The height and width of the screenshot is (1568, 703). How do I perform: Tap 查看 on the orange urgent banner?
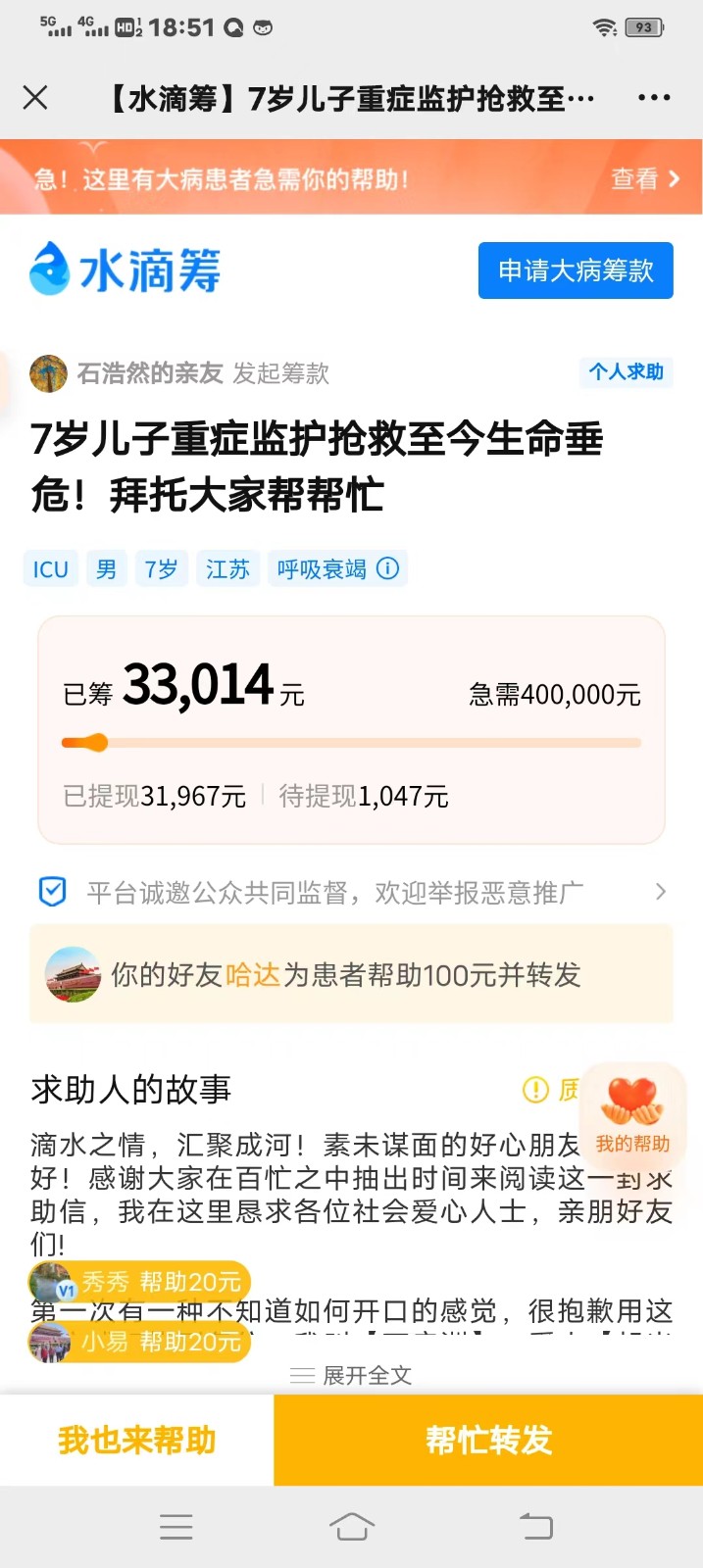(644, 178)
